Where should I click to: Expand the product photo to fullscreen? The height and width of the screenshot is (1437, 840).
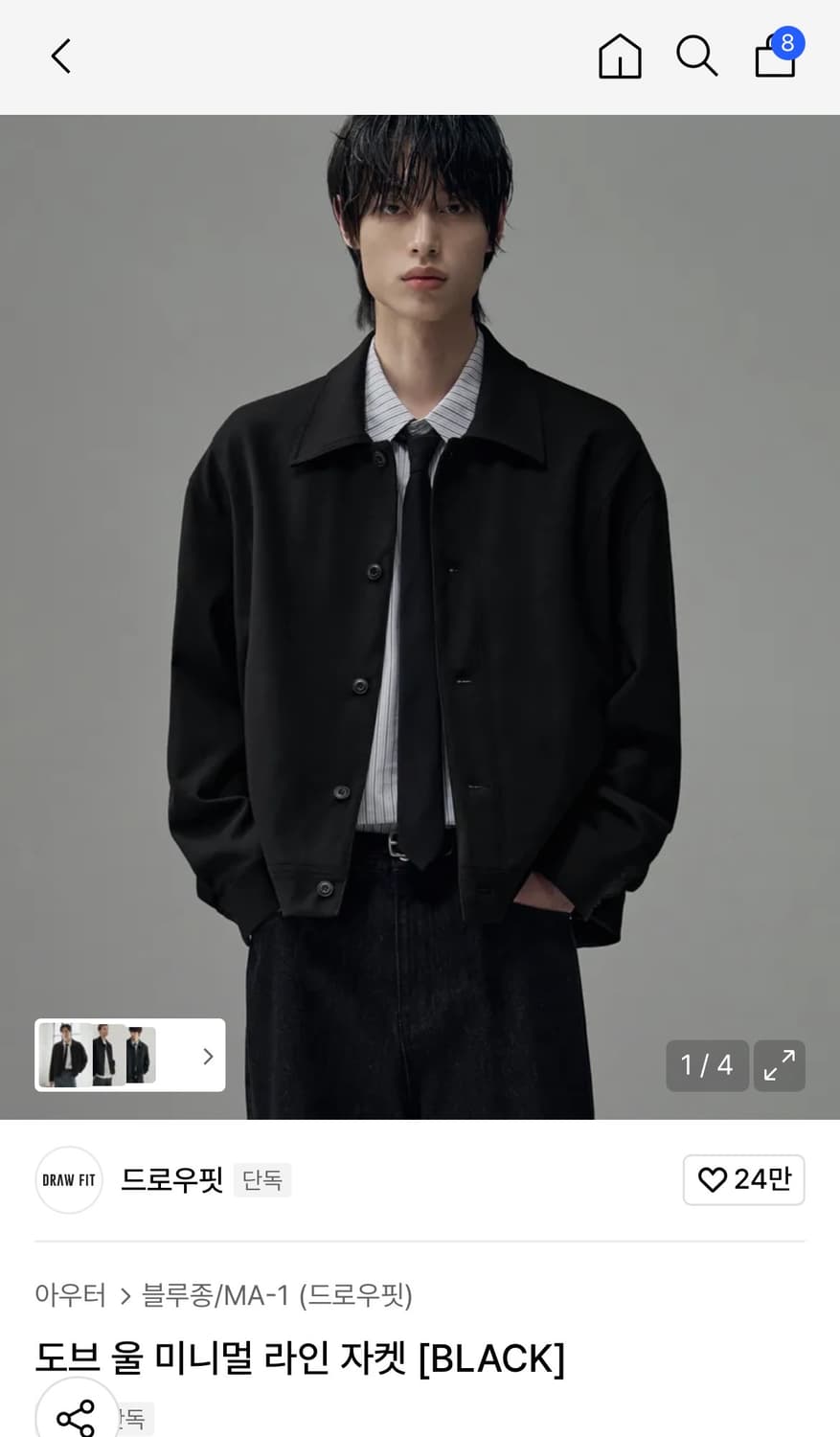[x=779, y=1065]
